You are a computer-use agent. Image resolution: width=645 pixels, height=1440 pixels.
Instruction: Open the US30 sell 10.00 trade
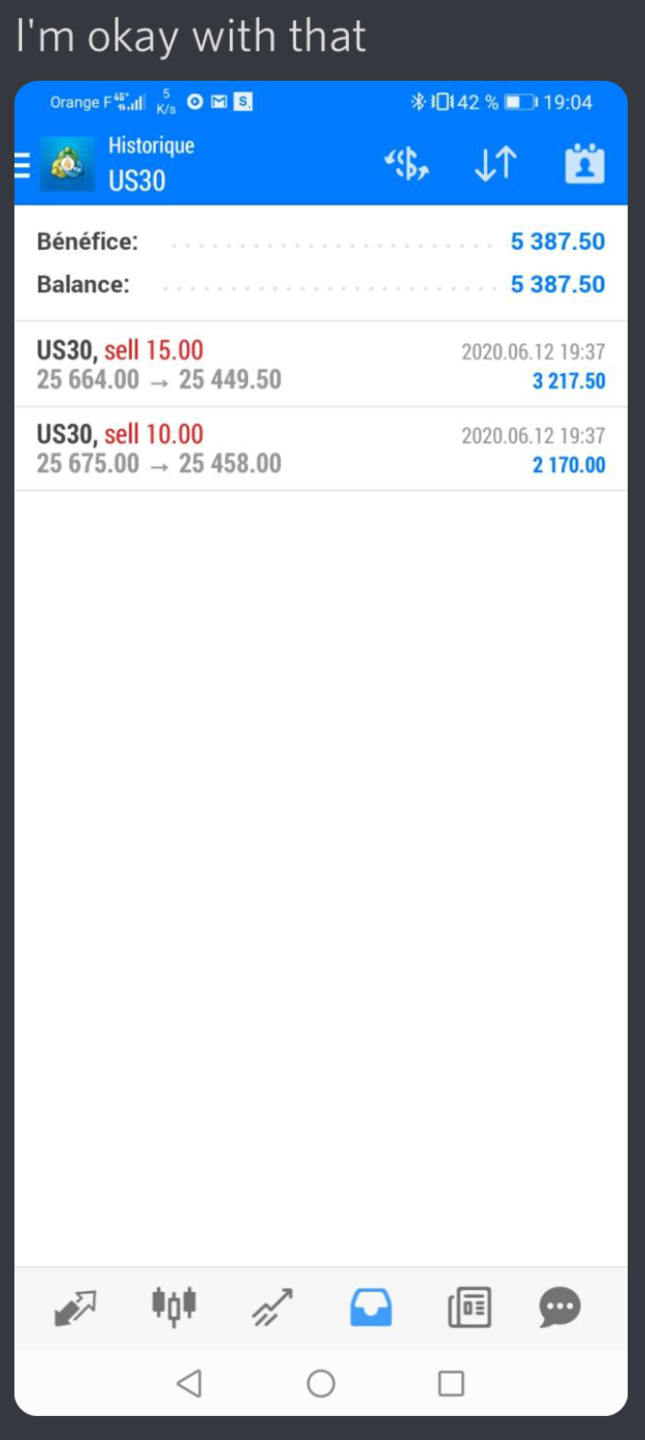[320, 449]
